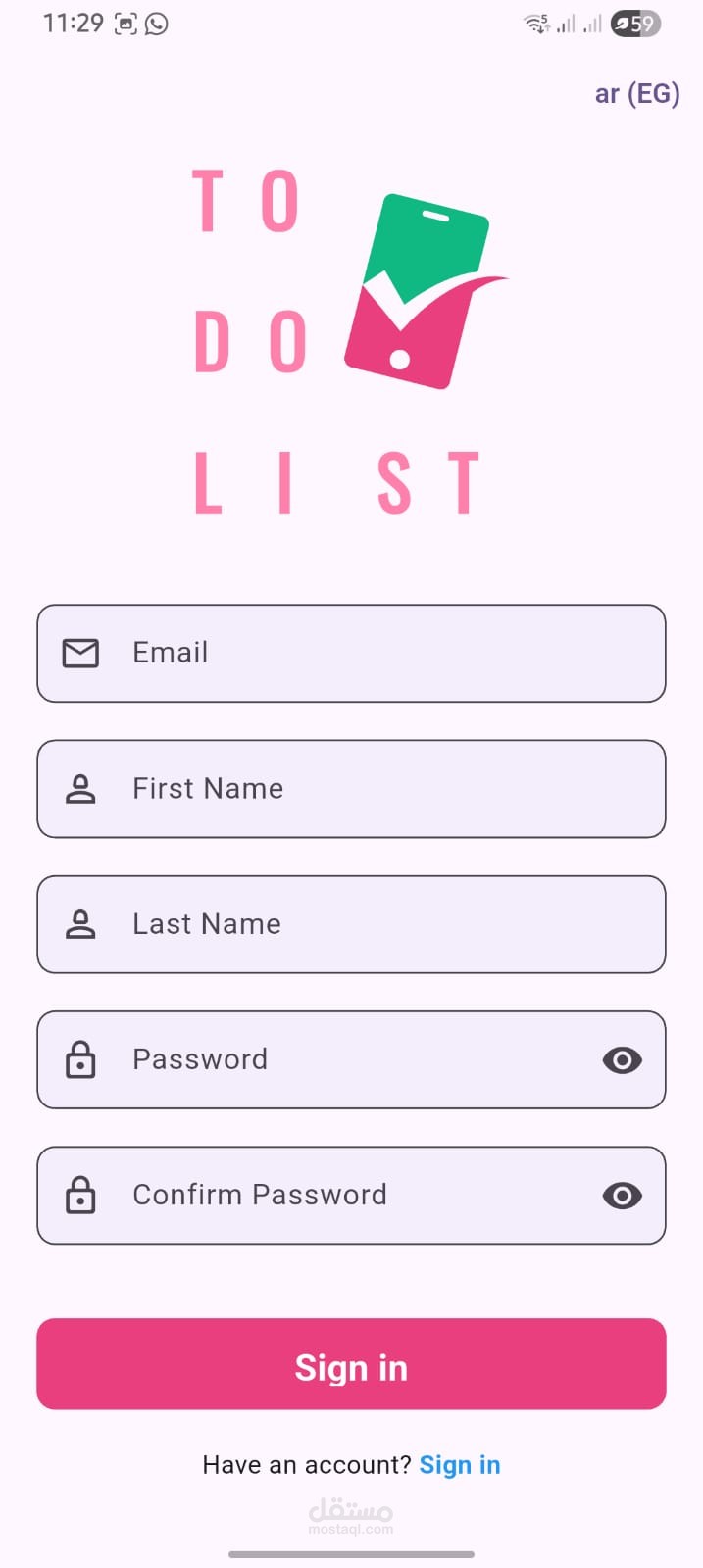Image resolution: width=703 pixels, height=1568 pixels.
Task: Tap the pink Sign in button
Action: [351, 1364]
